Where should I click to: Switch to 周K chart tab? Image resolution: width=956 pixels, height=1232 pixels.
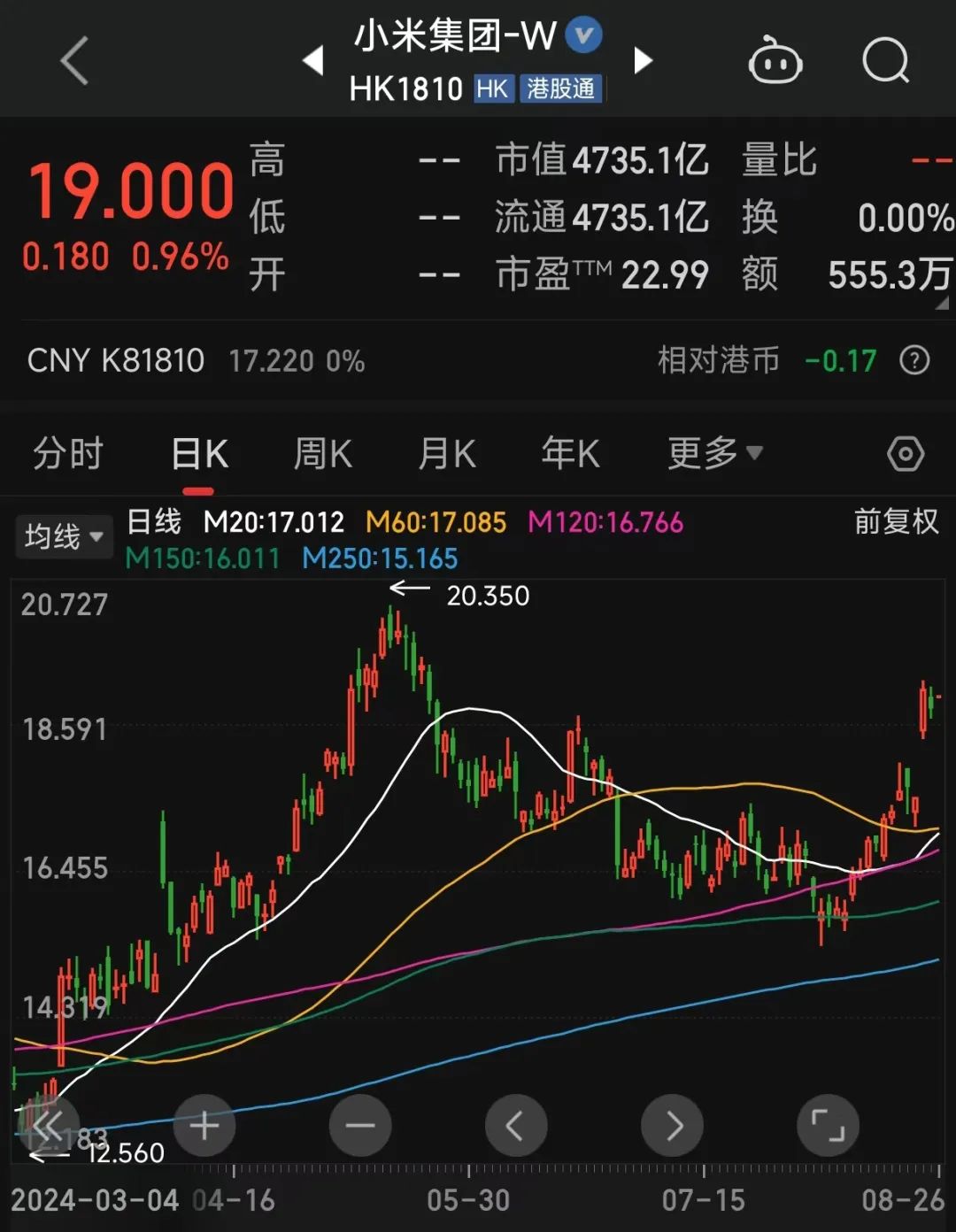coord(322,453)
